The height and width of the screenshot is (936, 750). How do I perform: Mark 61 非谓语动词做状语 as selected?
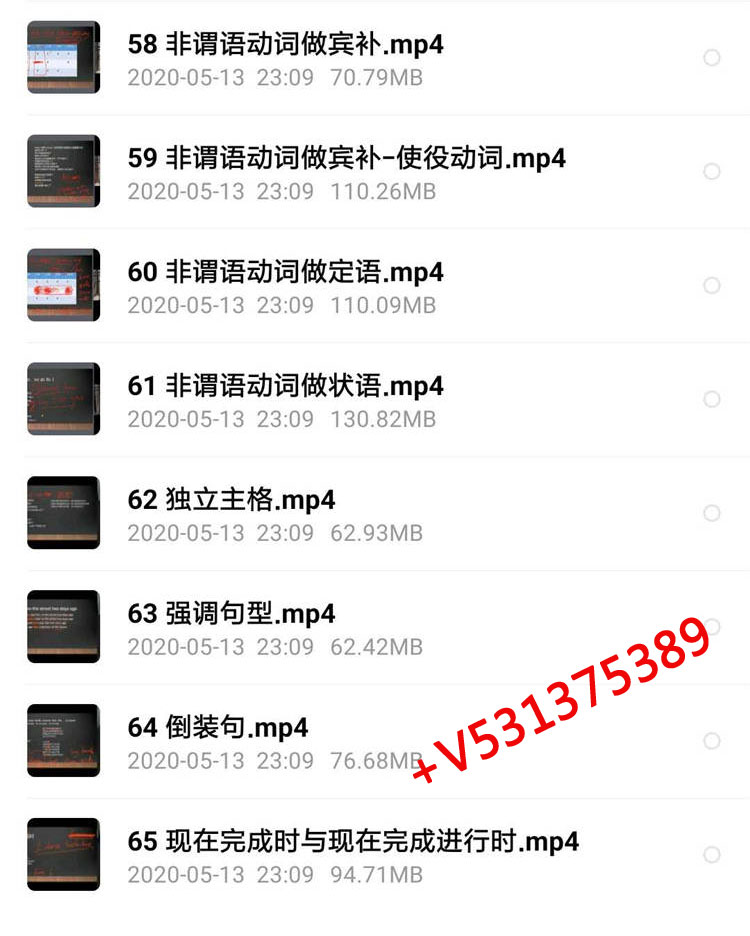pyautogui.click(x=712, y=400)
